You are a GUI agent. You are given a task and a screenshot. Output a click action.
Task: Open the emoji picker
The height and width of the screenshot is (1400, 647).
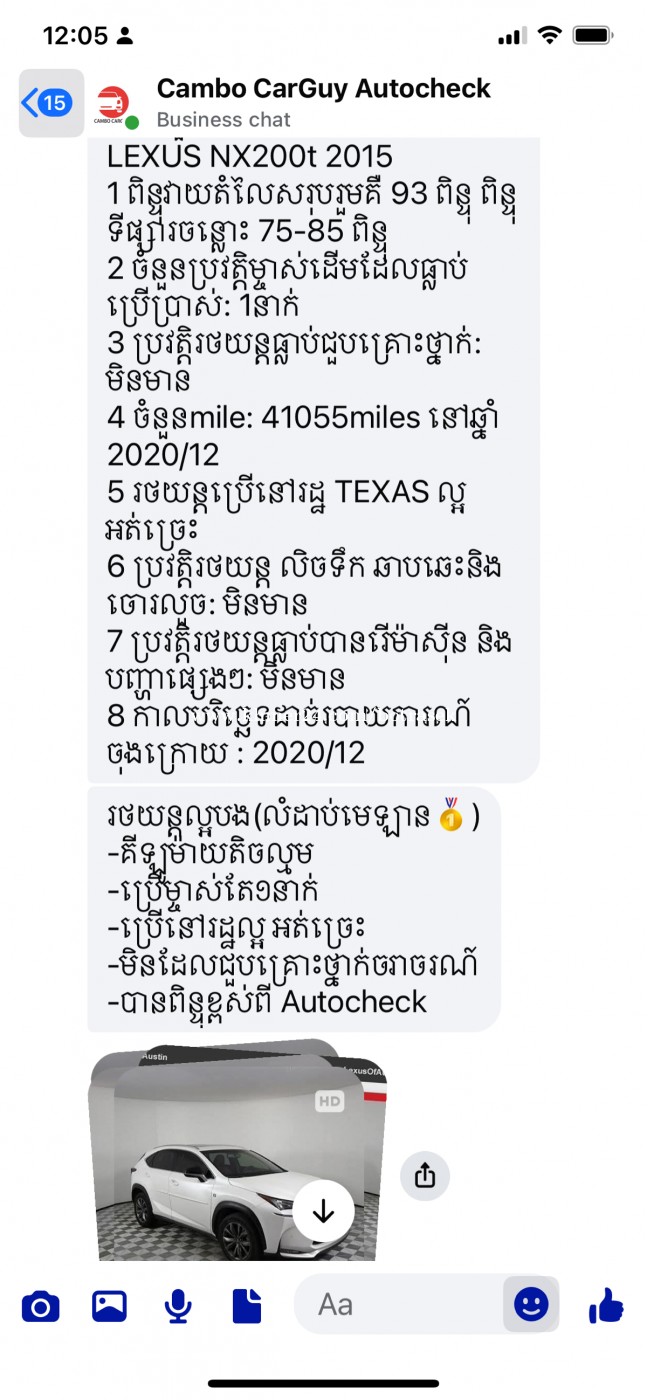(531, 1304)
